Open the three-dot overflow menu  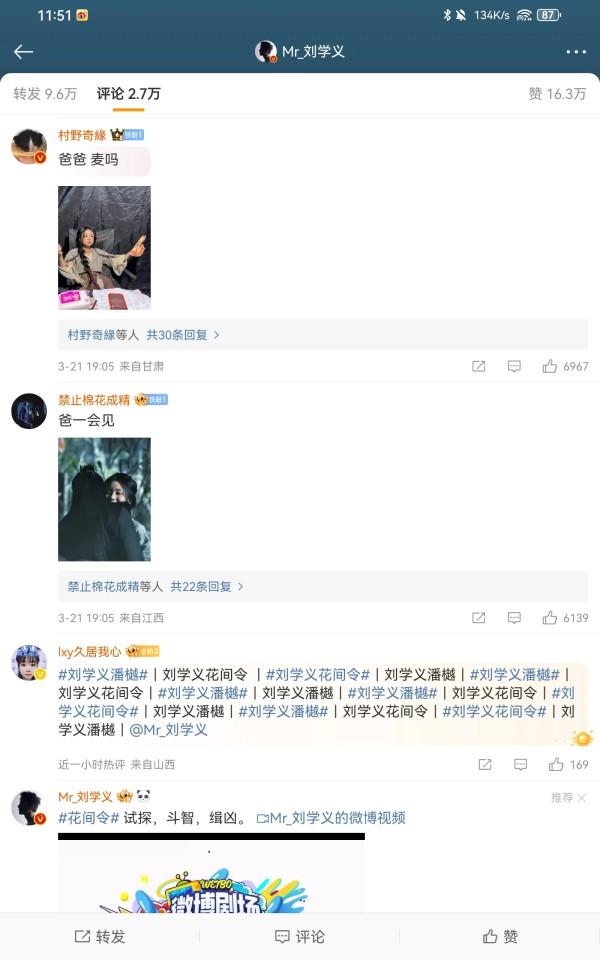point(576,52)
